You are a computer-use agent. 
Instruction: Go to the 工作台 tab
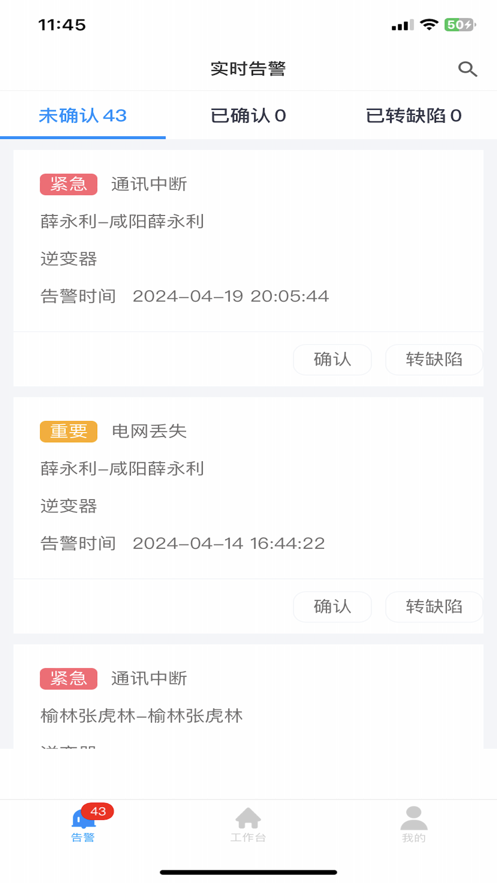point(248,824)
